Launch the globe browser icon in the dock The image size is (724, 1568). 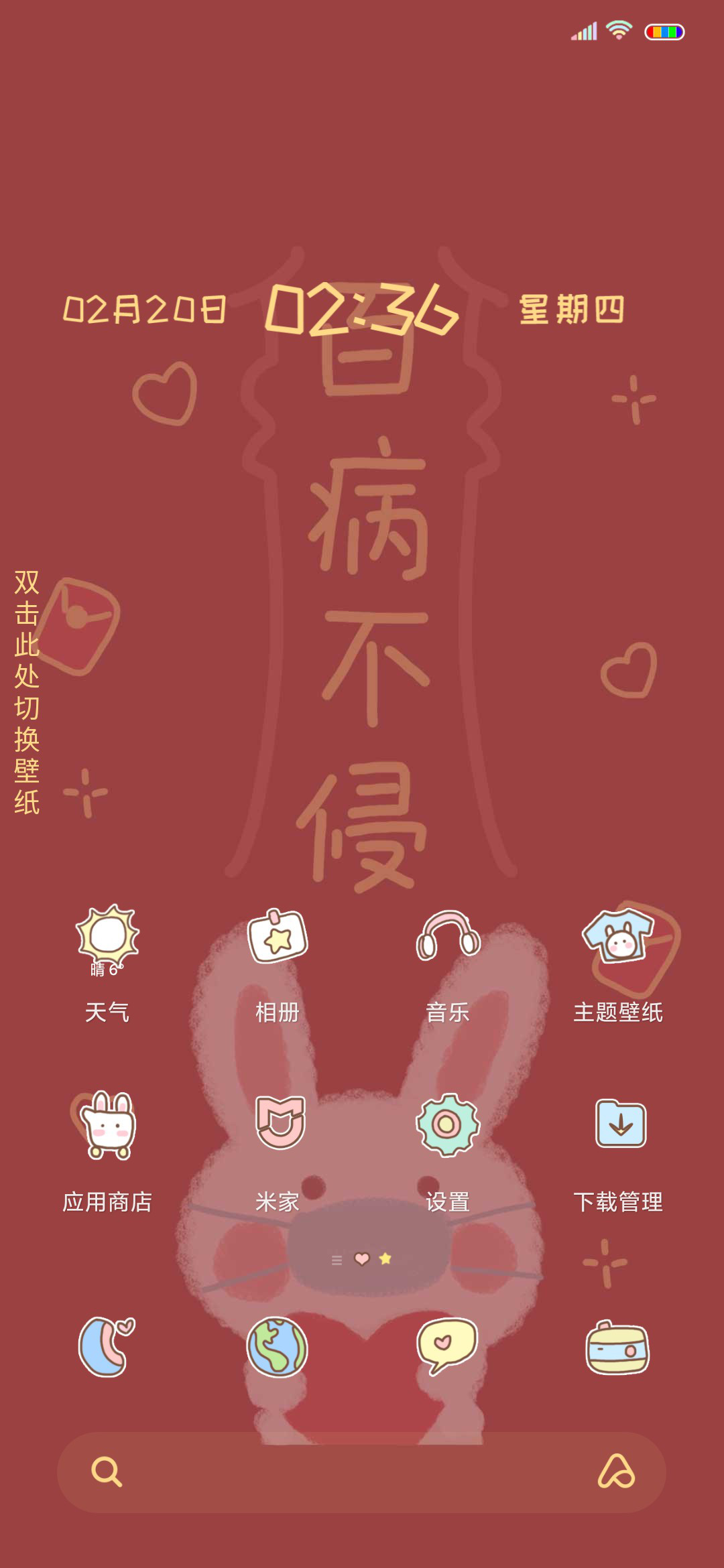[x=277, y=1347]
